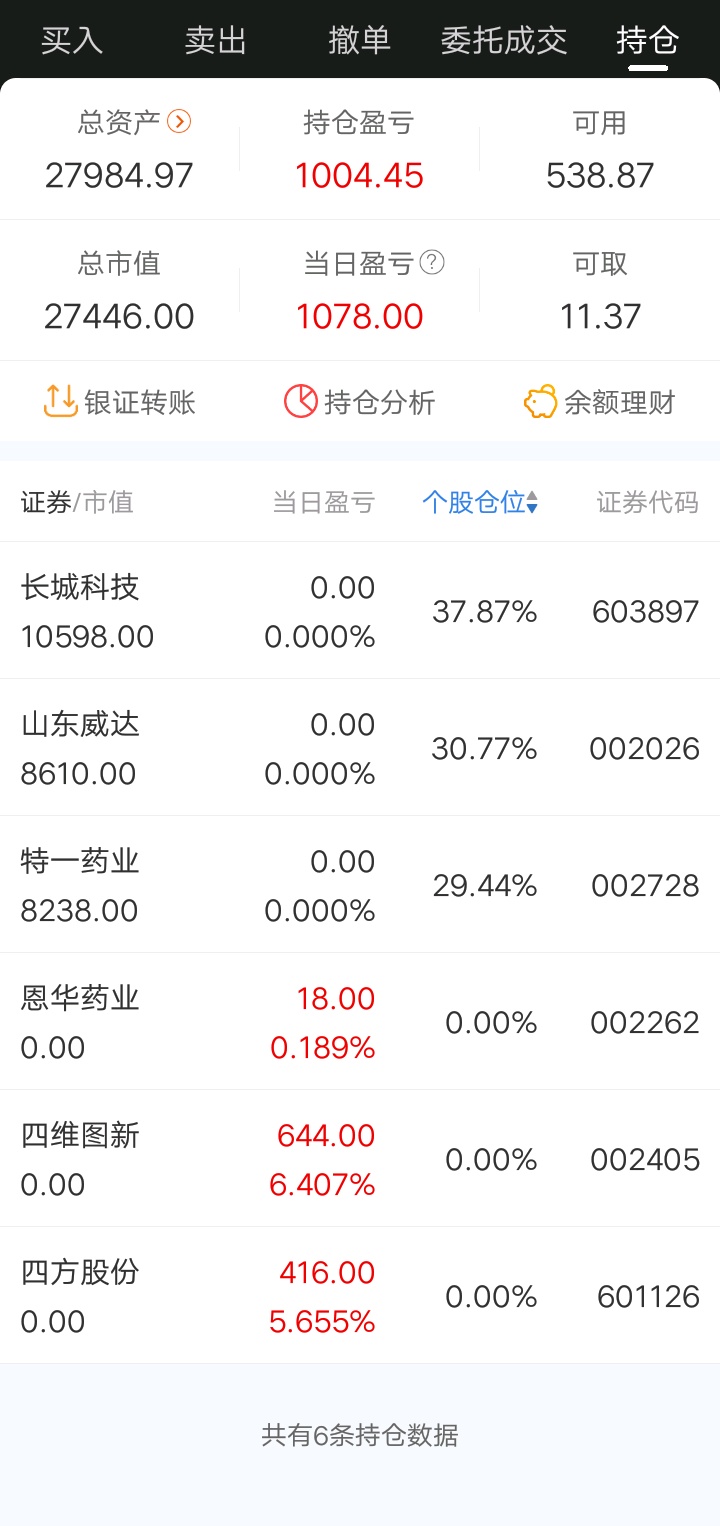Open the 特一药业 holding row
Screen dimensions: 720x1526
(x=360, y=885)
